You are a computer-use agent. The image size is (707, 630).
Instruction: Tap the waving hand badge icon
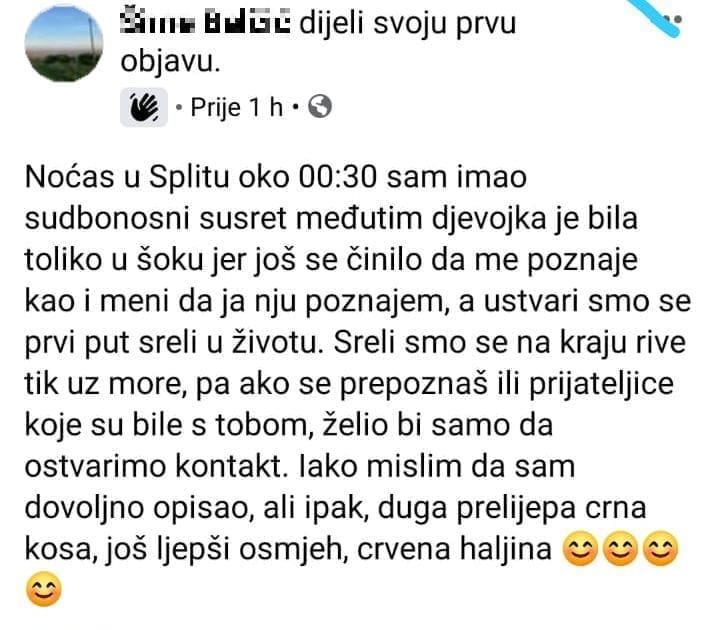pyautogui.click(x=139, y=107)
